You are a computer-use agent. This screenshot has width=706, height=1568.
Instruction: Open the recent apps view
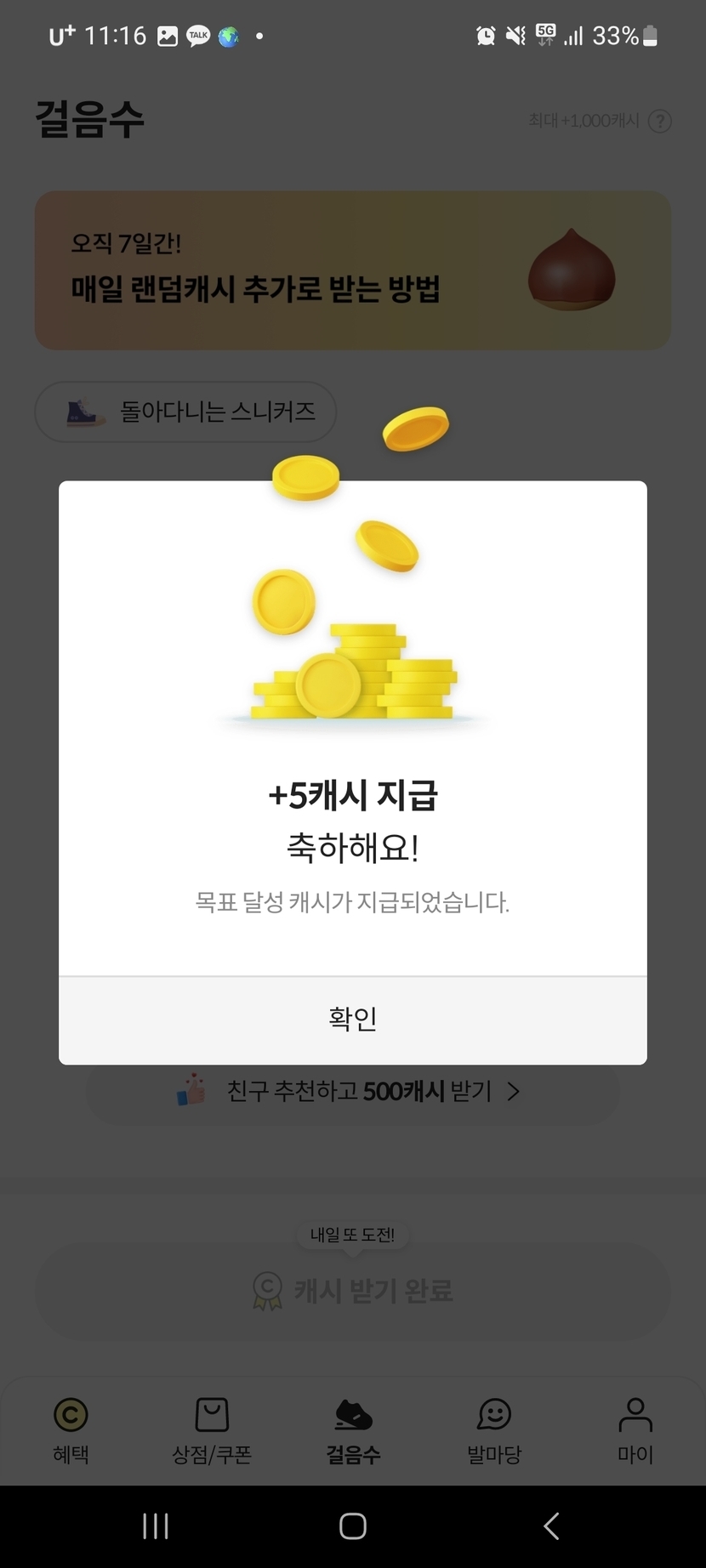pyautogui.click(x=156, y=1525)
